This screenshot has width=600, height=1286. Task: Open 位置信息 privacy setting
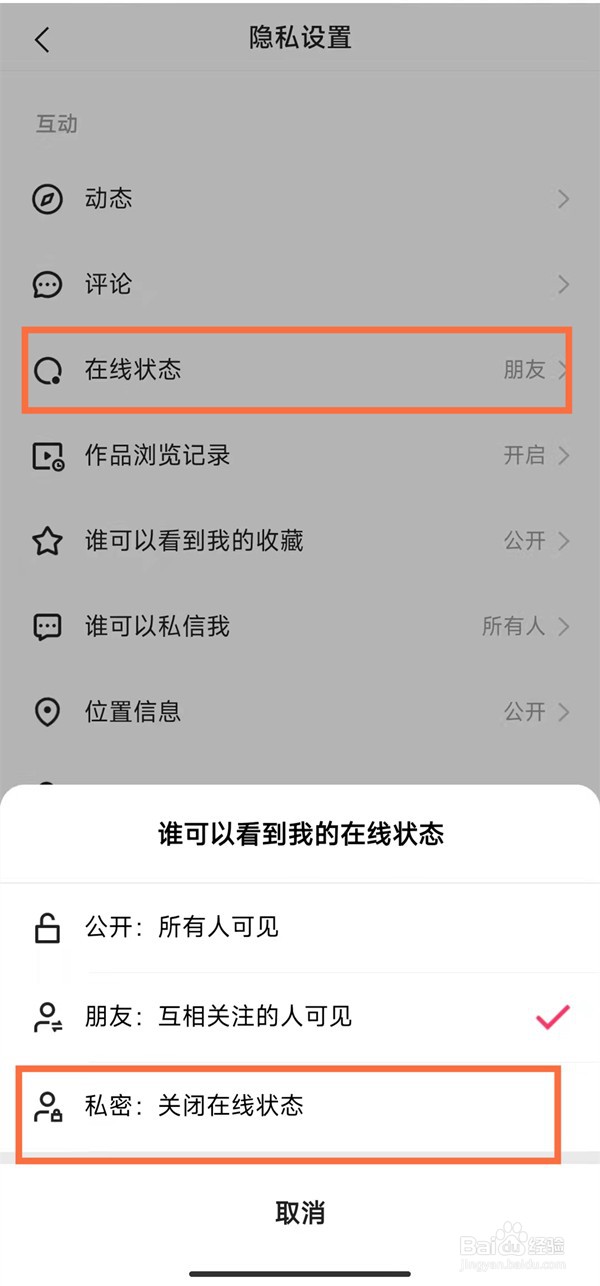300,712
